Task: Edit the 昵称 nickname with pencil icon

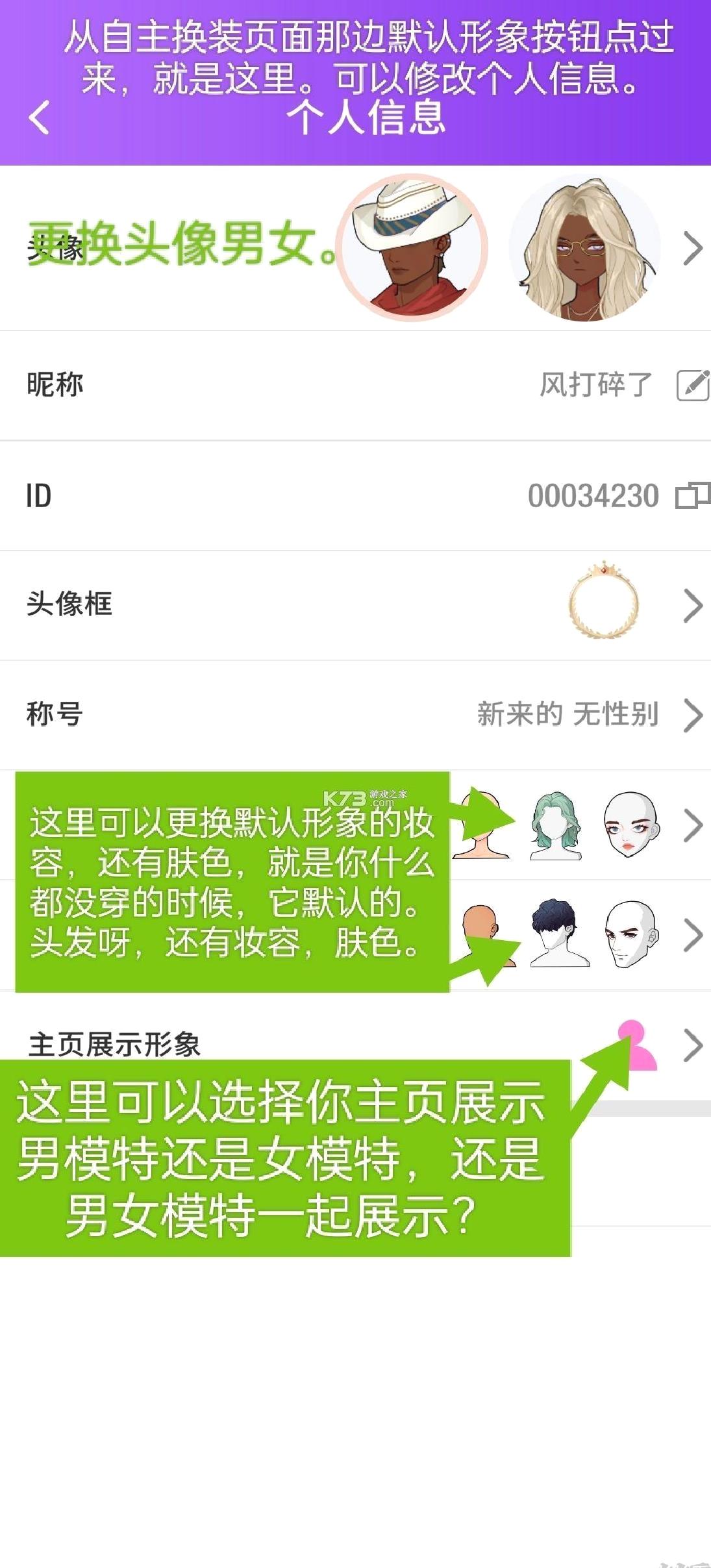Action: point(692,385)
